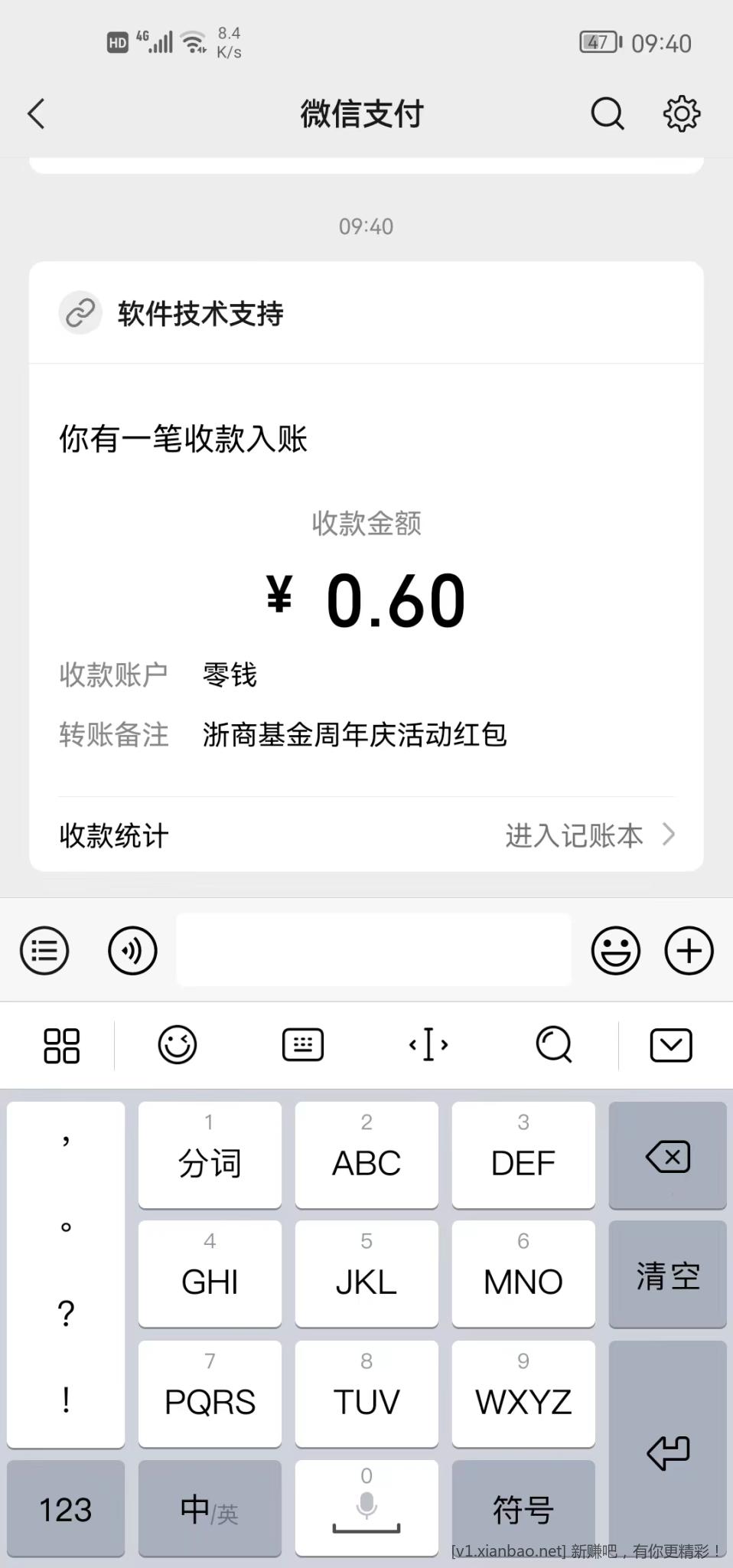Toggle 中/英 language key
The width and height of the screenshot is (733, 1568).
click(x=210, y=1509)
